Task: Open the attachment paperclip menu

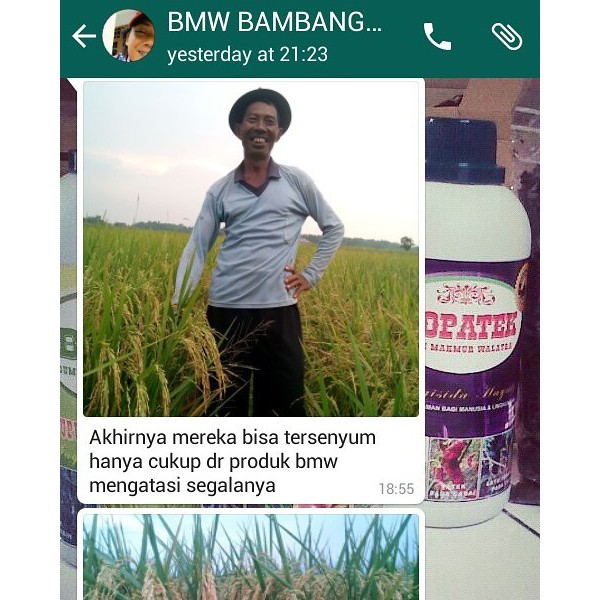Action: 507,36
